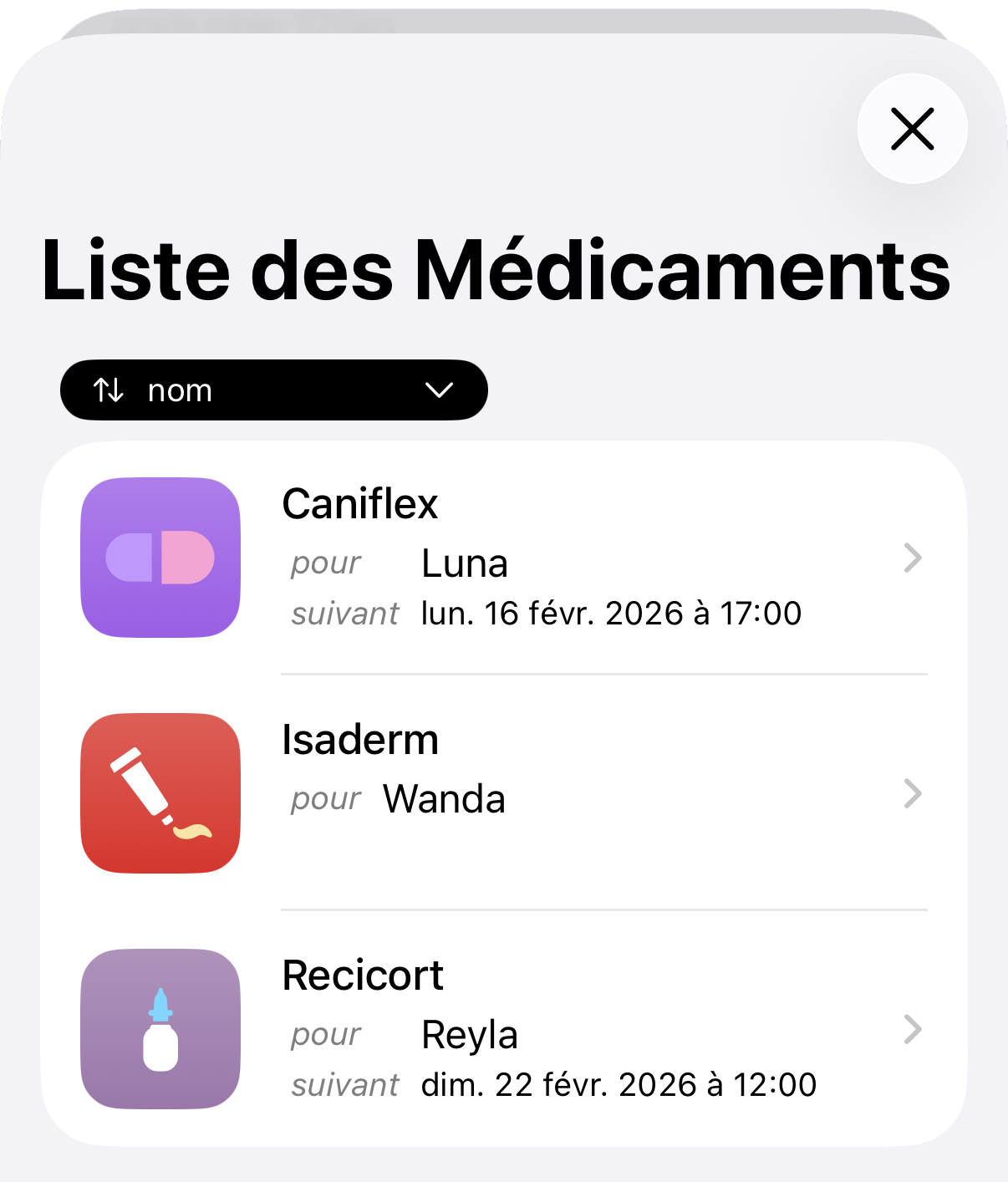Click the nasal spray icon for Recicort
This screenshot has width=1008, height=1182.
(160, 1029)
